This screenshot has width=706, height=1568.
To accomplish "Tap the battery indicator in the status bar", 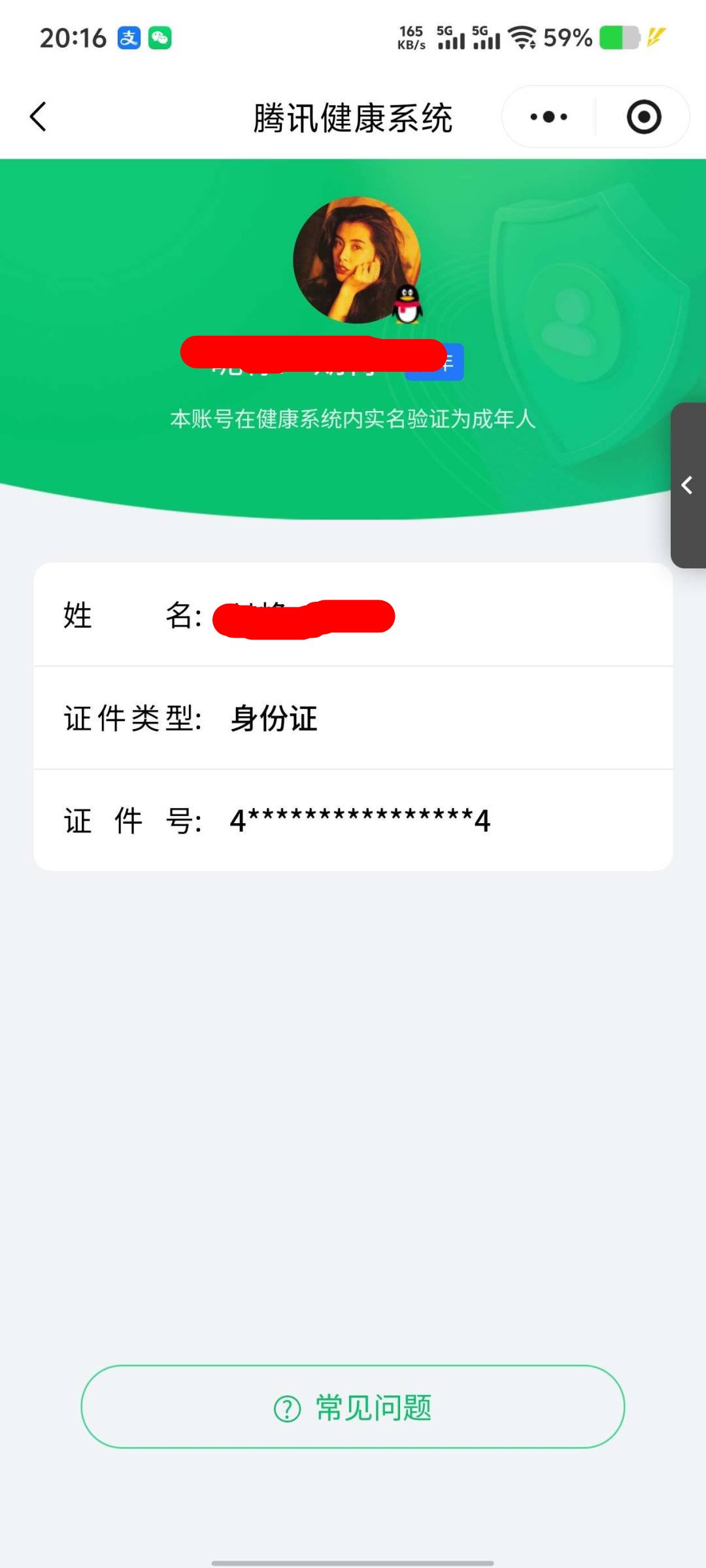I will point(621,37).
